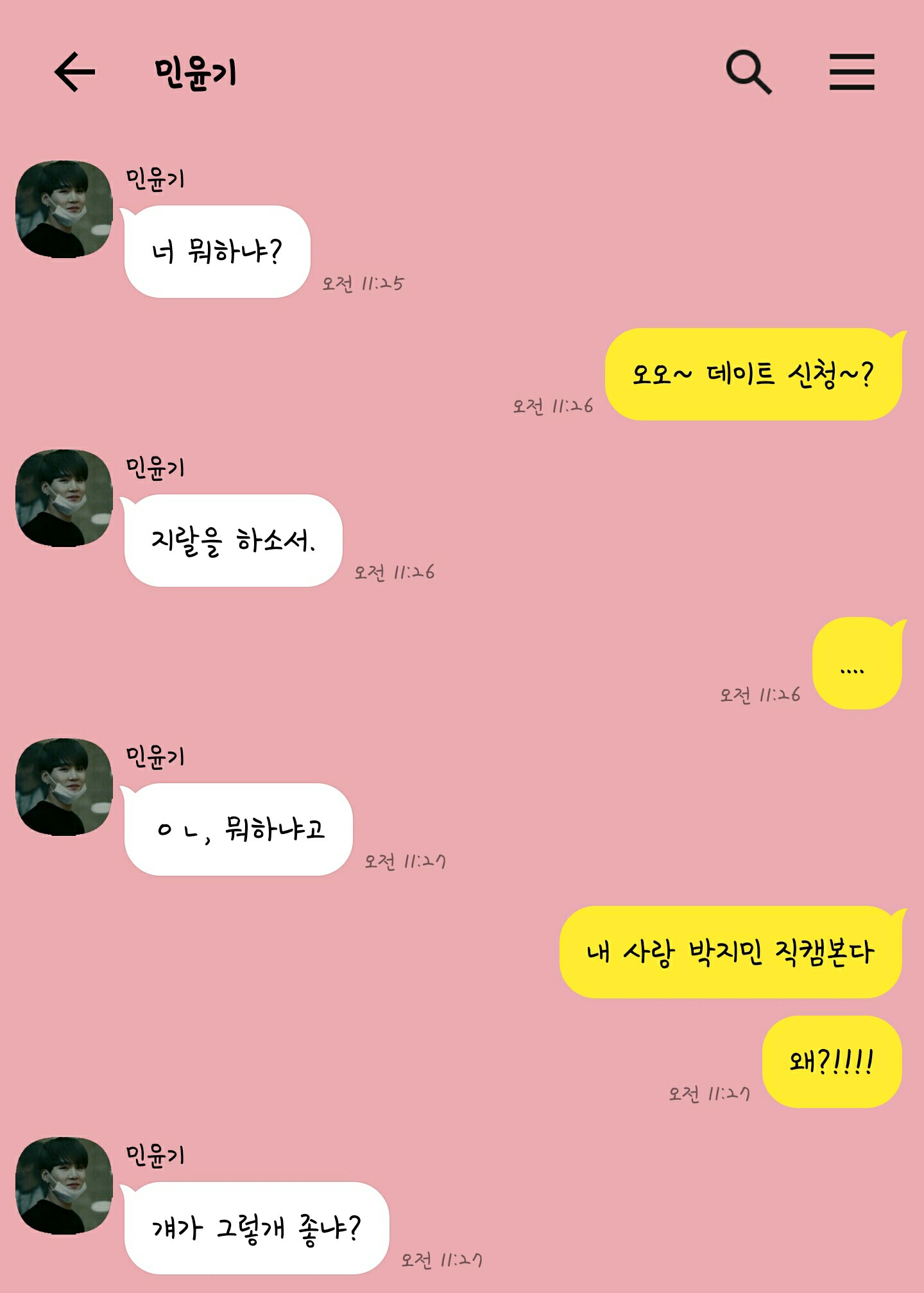Image resolution: width=924 pixels, height=1293 pixels.
Task: Search within this chat conversation
Action: click(748, 72)
